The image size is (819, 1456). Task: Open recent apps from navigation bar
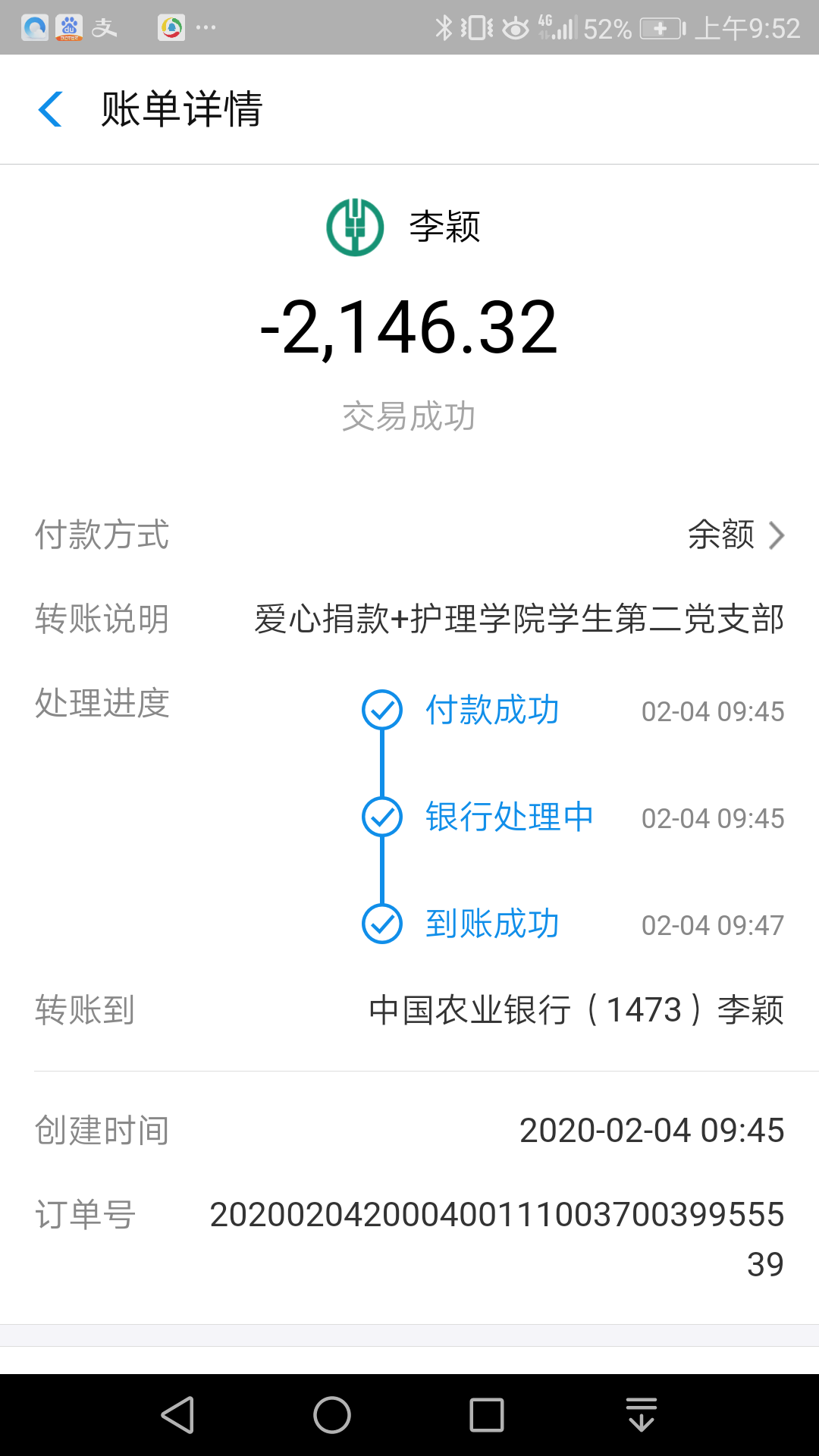(487, 1415)
